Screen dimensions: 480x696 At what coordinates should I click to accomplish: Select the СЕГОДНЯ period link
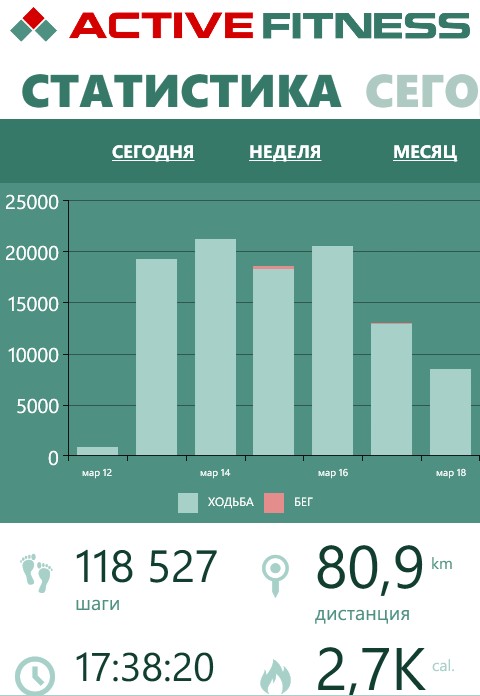(x=153, y=152)
